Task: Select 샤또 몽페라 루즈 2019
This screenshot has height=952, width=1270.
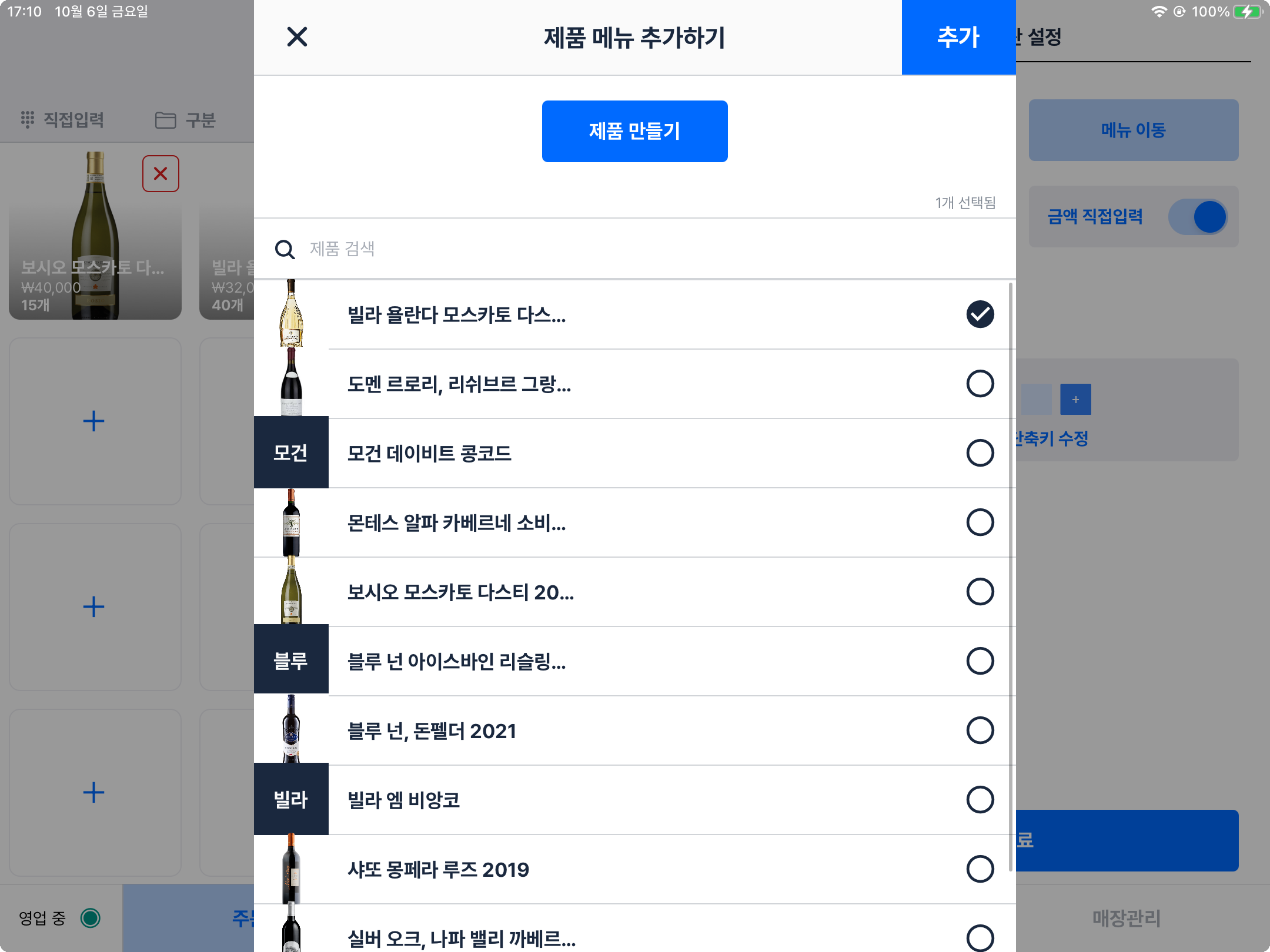Action: tap(980, 869)
